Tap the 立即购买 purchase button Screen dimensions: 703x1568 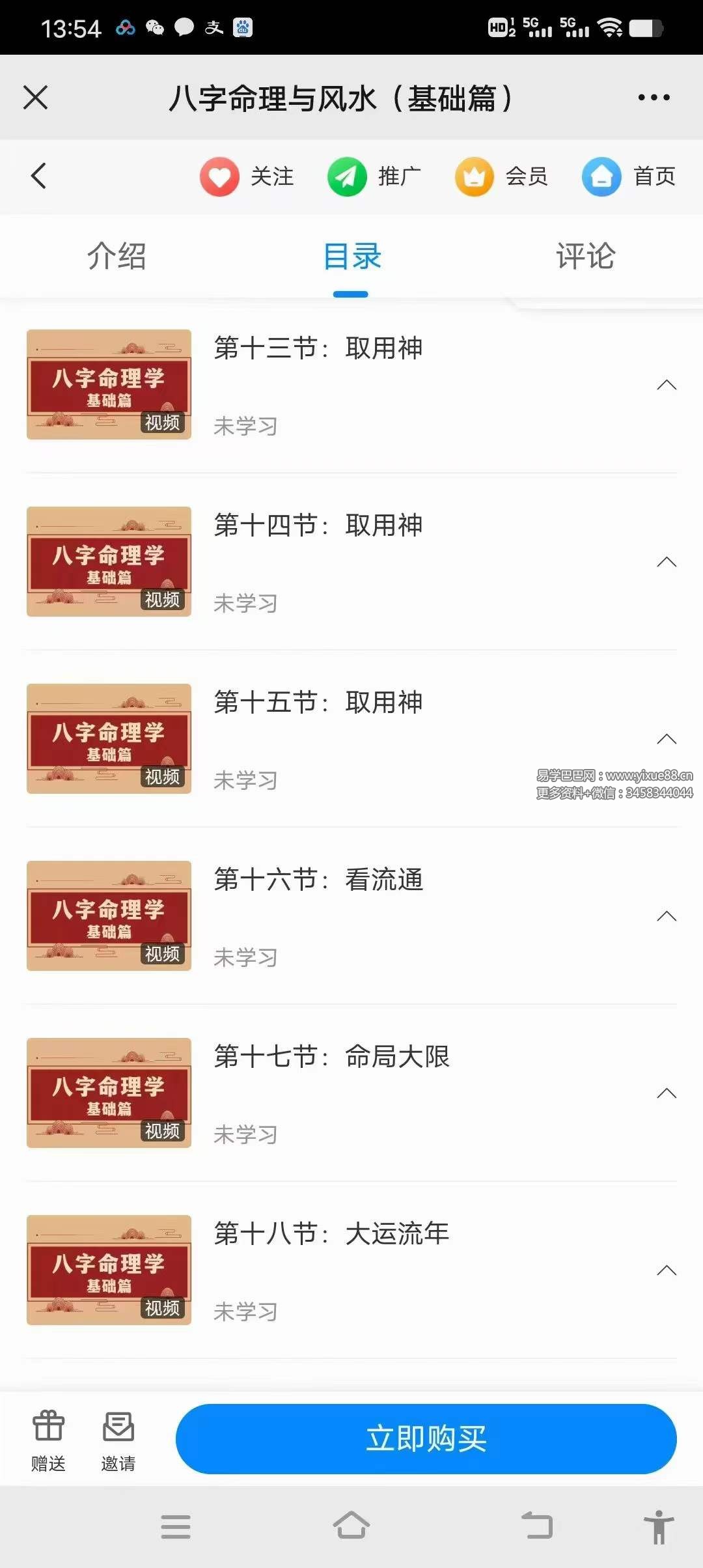[425, 1439]
